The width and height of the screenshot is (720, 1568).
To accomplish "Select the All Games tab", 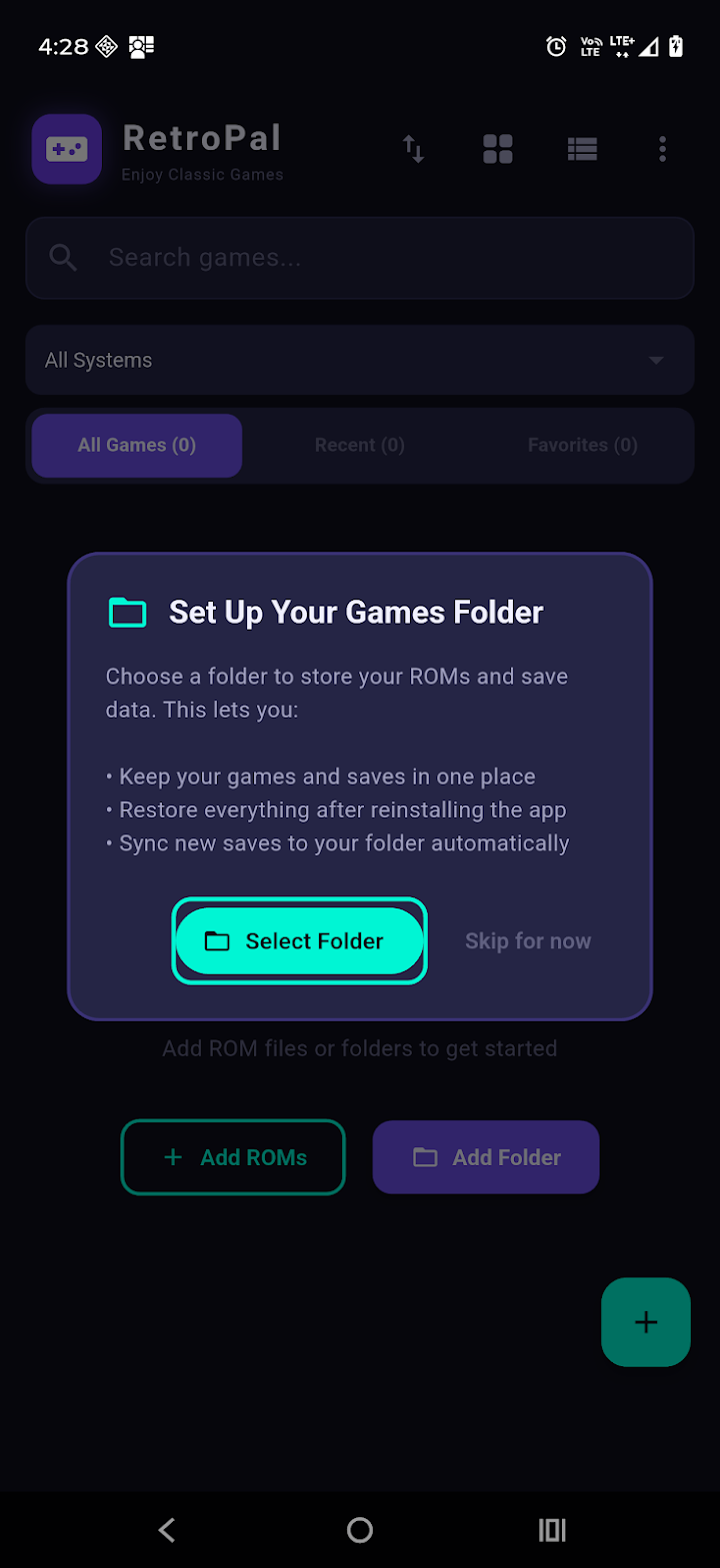I will click(x=137, y=445).
